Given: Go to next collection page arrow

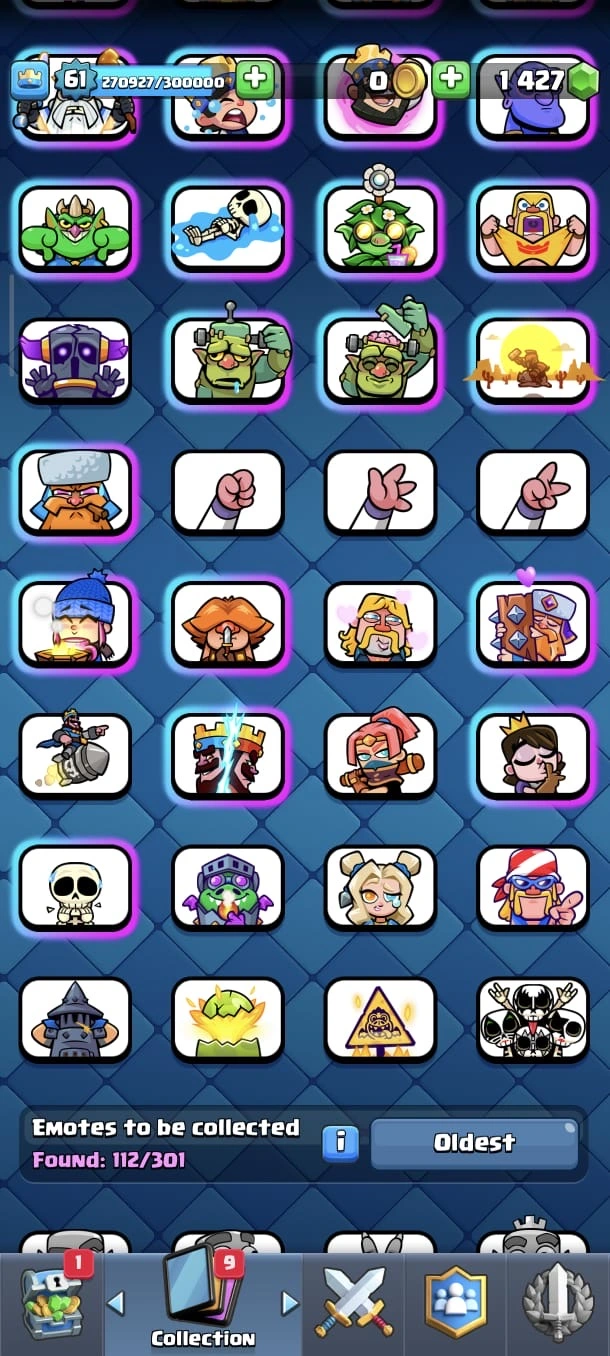Looking at the screenshot, I should tap(290, 1303).
